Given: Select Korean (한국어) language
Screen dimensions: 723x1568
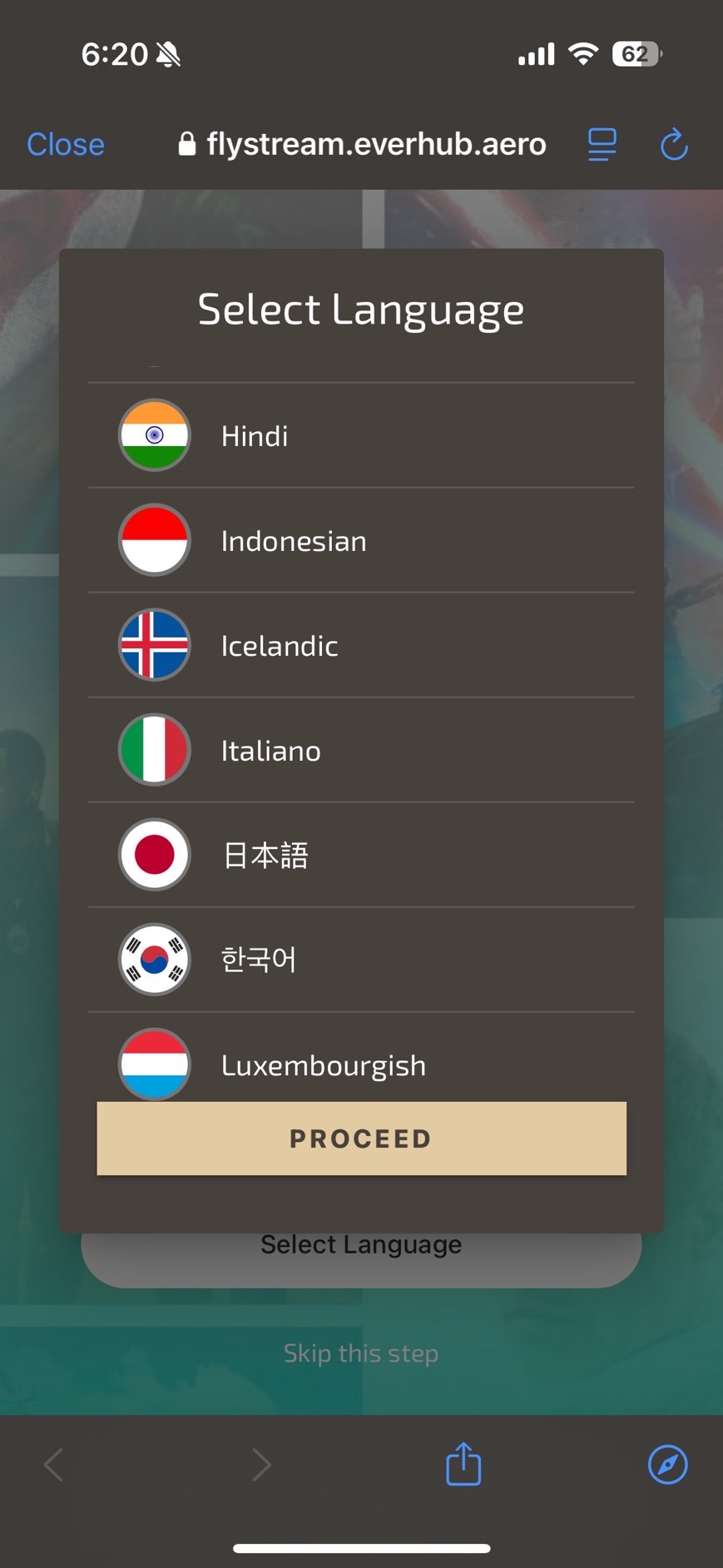Looking at the screenshot, I should coord(360,960).
